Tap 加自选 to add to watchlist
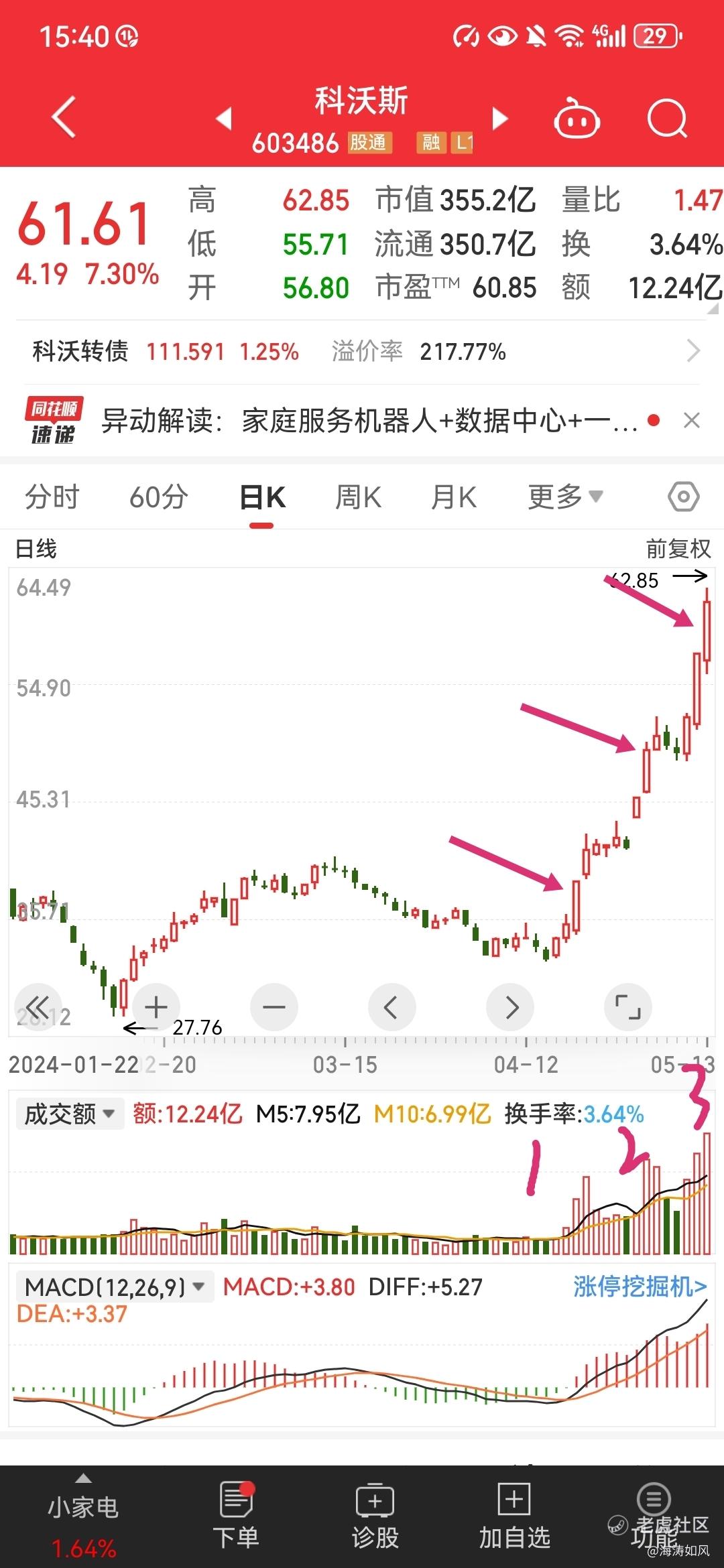This screenshot has height=1568, width=724. (514, 1516)
